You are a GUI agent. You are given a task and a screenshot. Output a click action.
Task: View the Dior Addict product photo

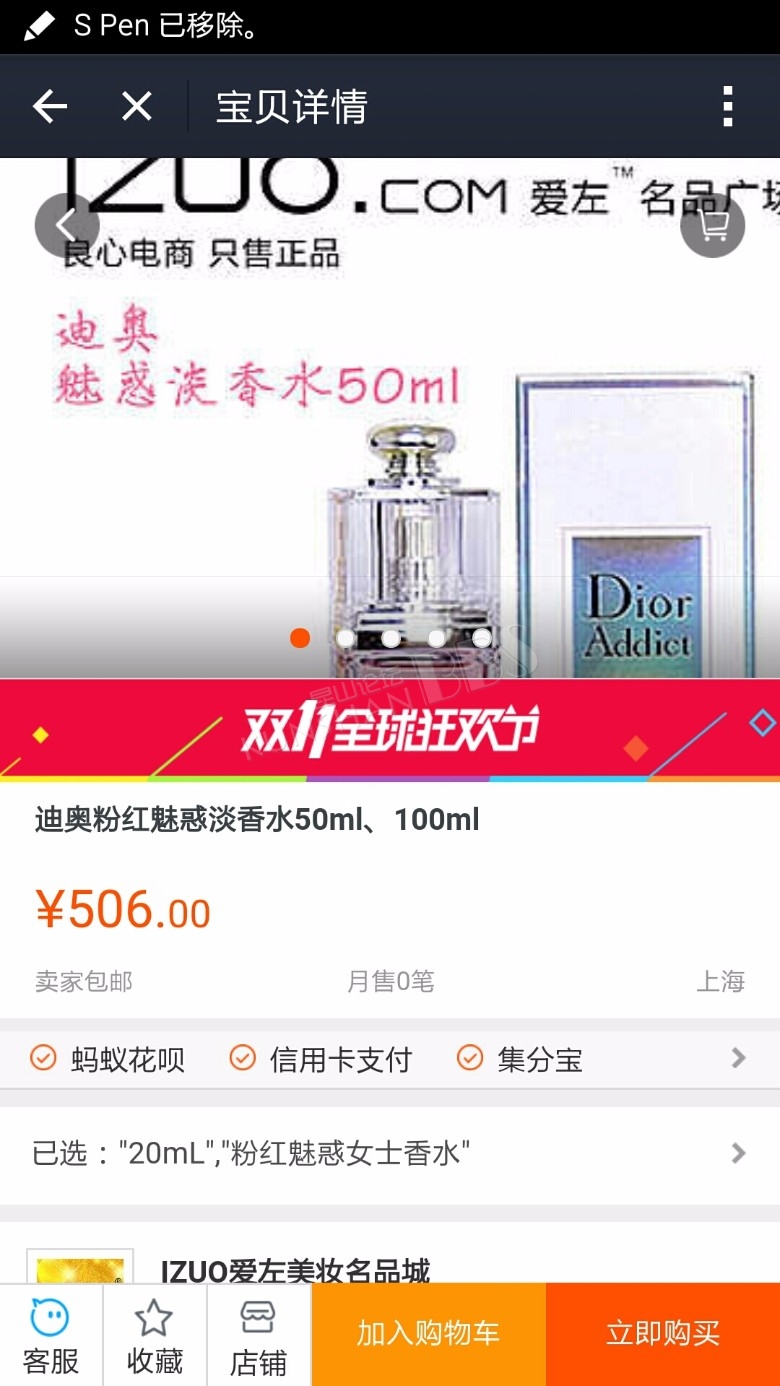(390, 418)
